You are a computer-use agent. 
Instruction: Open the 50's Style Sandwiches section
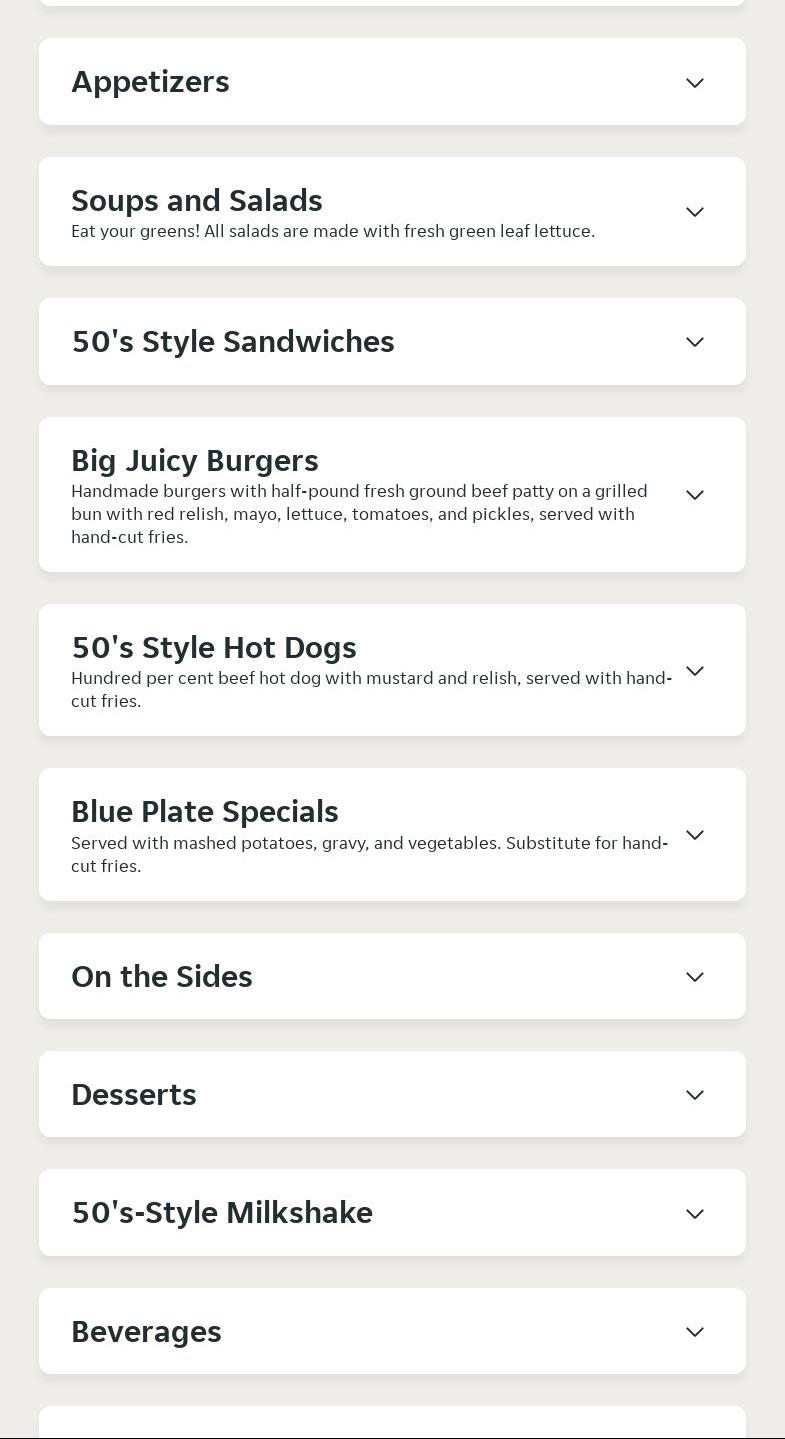[x=694, y=342]
